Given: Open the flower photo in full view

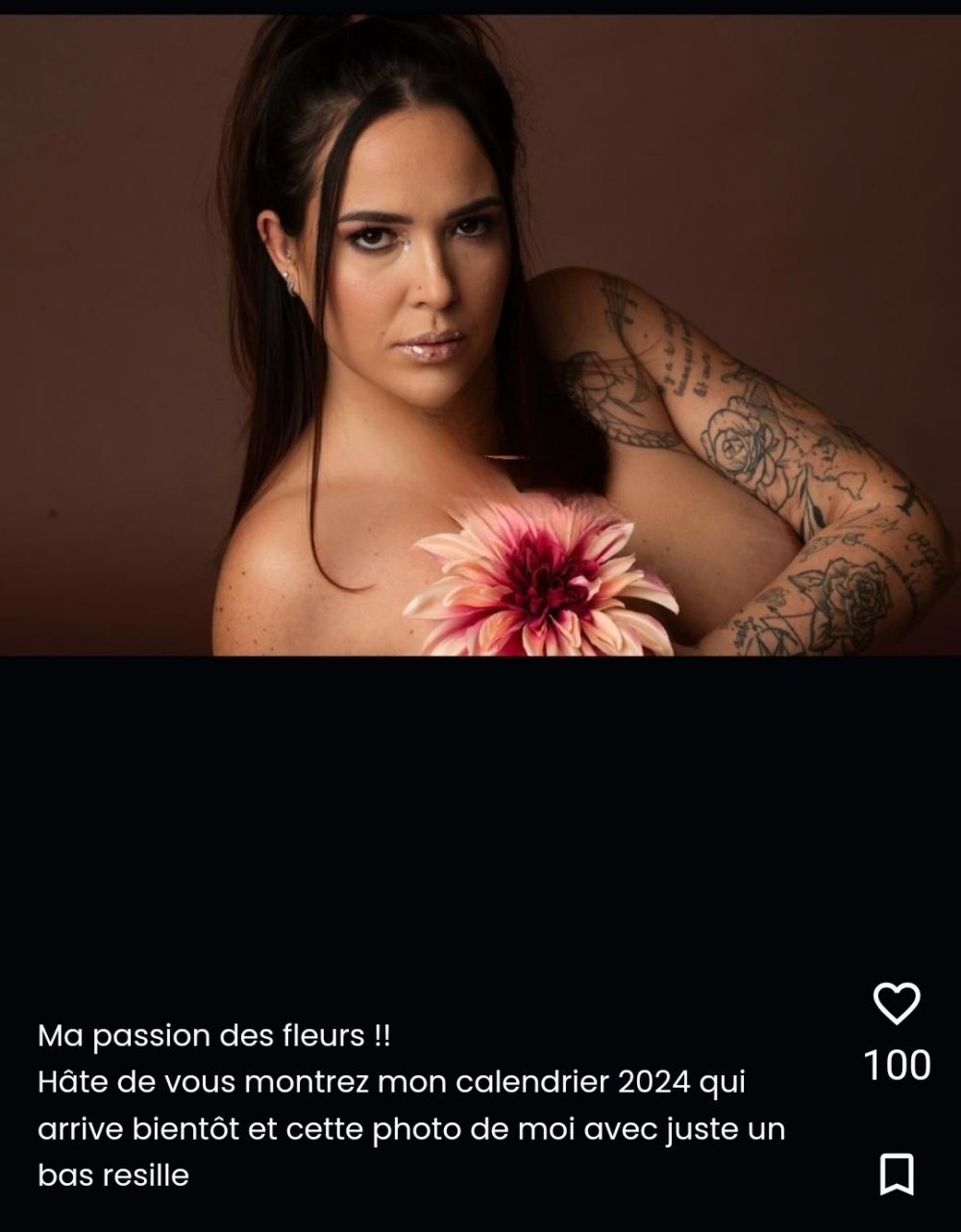Looking at the screenshot, I should click(x=480, y=336).
